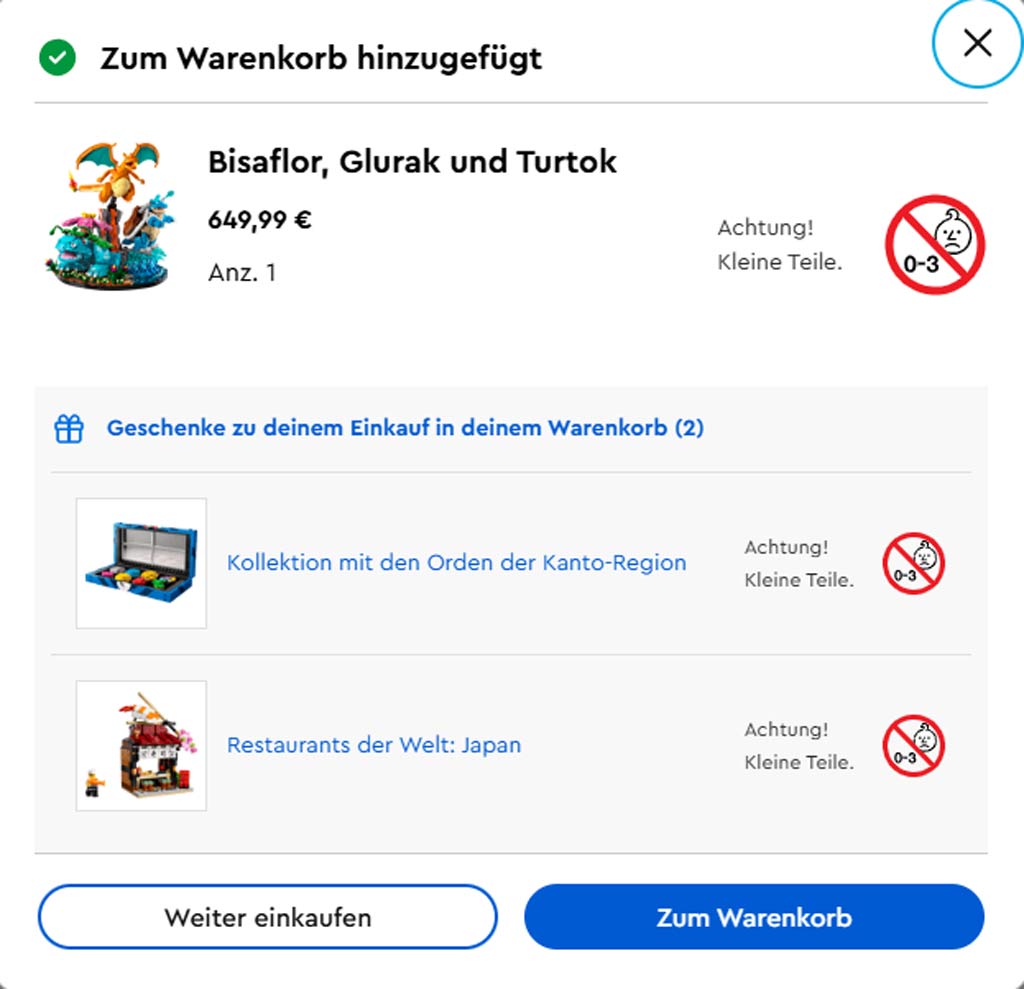
Task: Tap 'Weiter einkaufen' to continue shopping
Action: point(267,917)
